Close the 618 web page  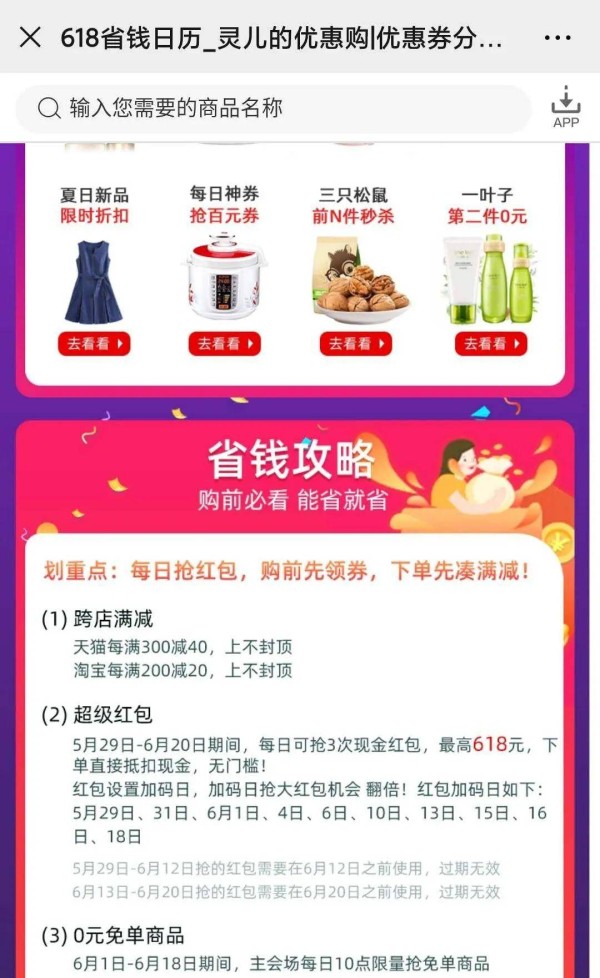30,37
